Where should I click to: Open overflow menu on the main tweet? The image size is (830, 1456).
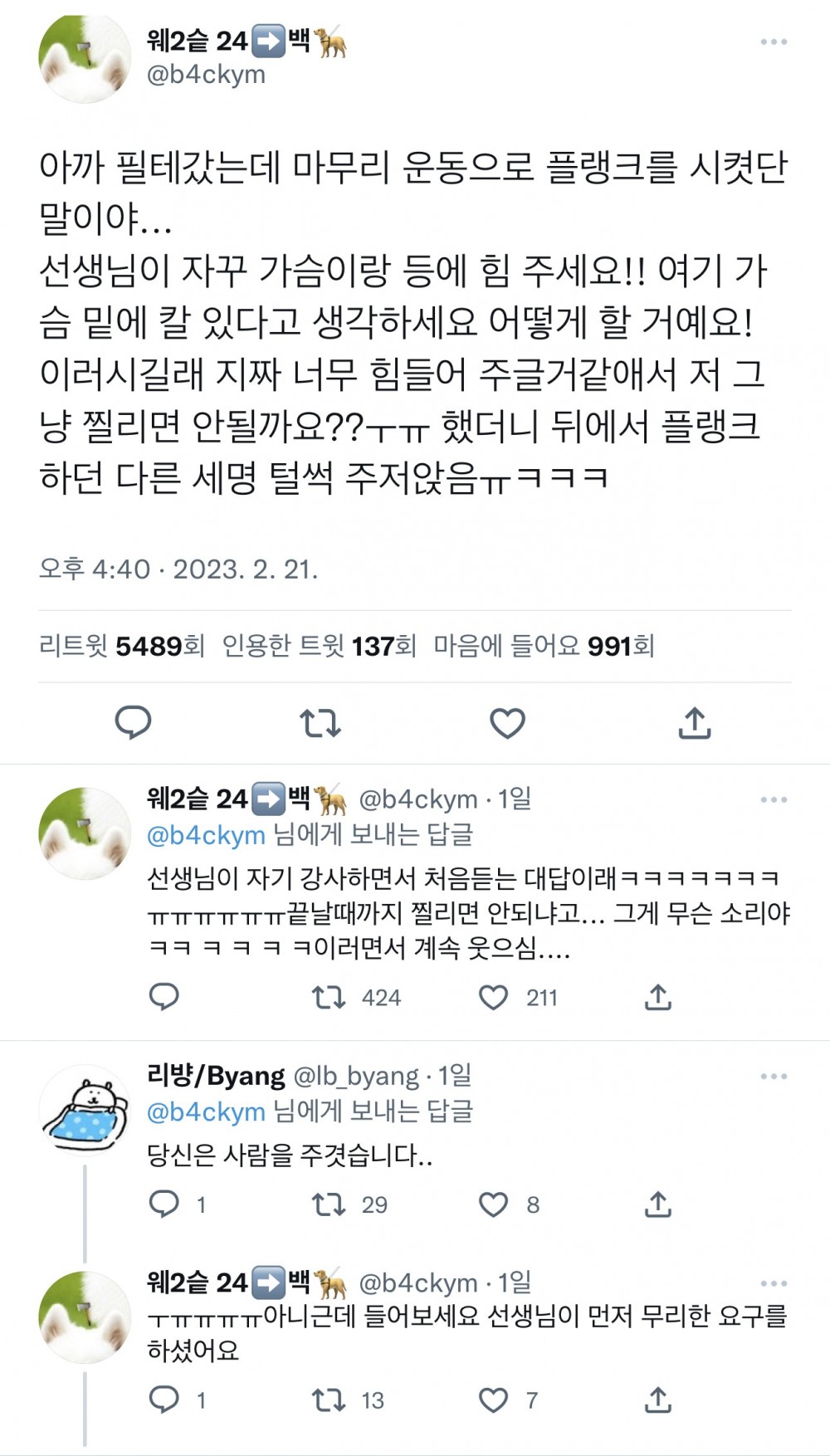[774, 42]
